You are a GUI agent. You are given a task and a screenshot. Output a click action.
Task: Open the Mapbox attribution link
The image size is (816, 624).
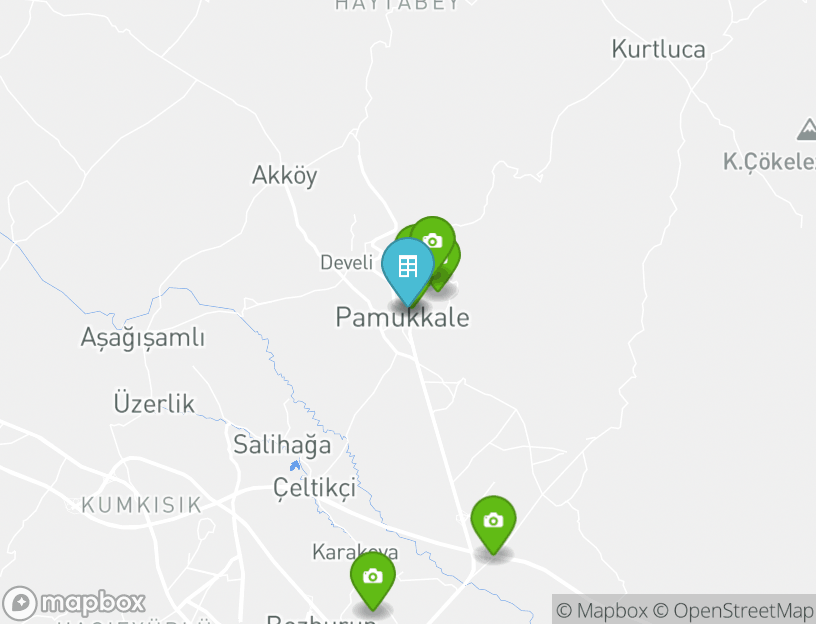point(602,610)
